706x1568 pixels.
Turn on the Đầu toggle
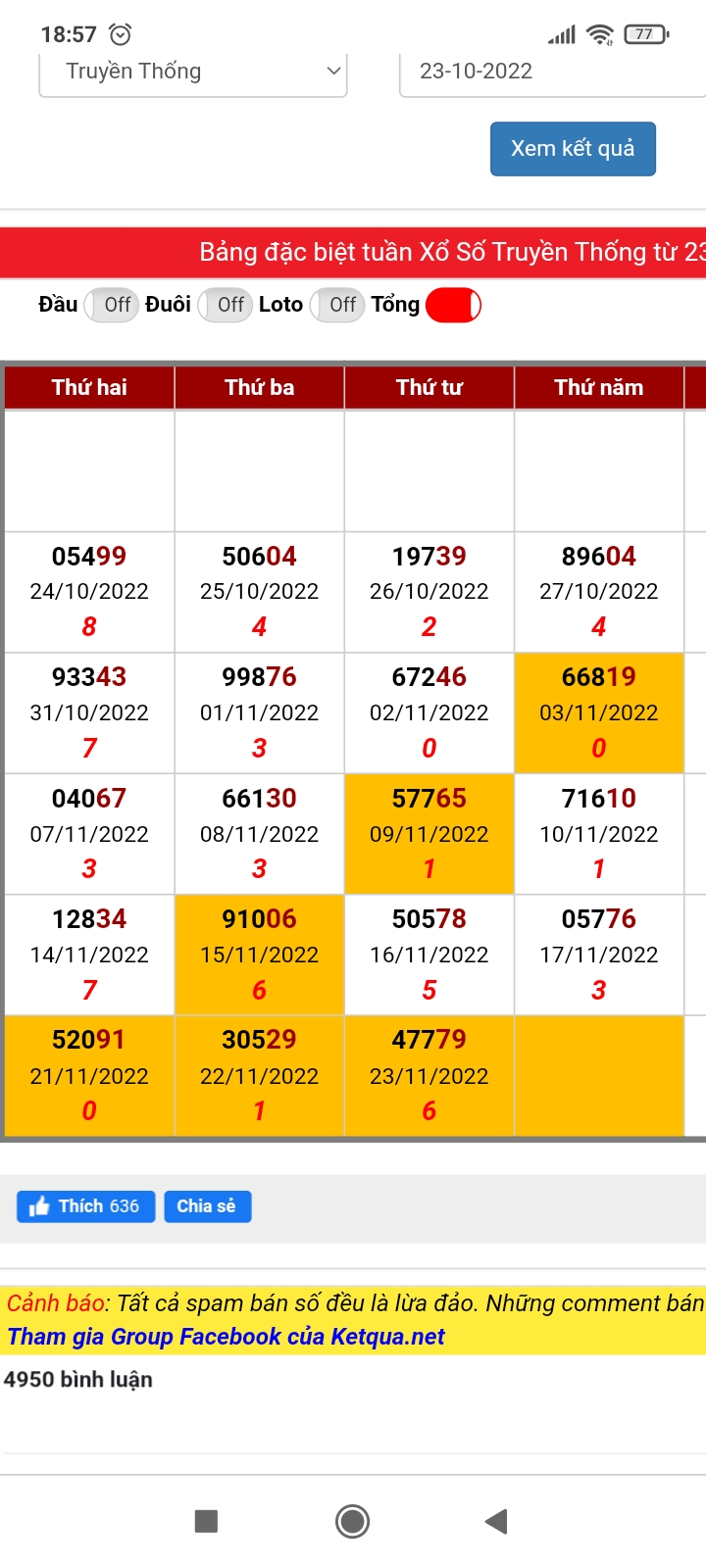[x=112, y=305]
